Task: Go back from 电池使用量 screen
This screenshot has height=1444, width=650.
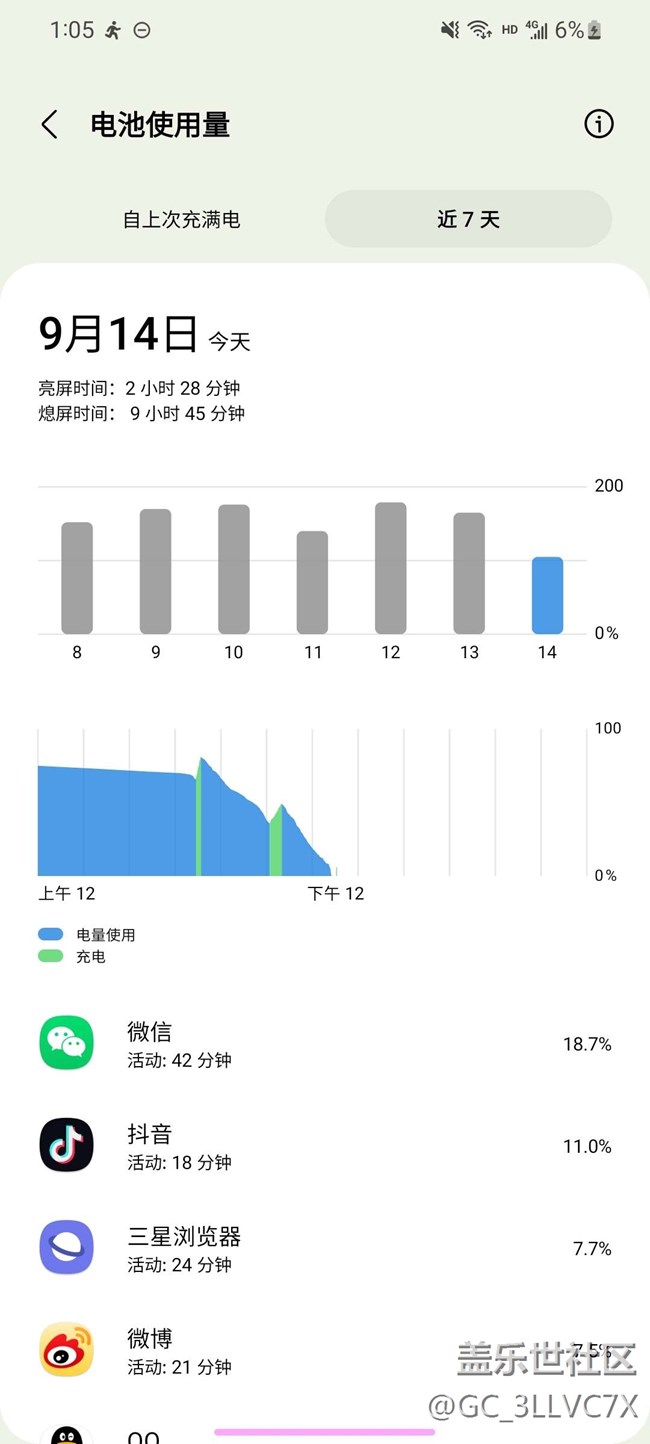Action: click(x=49, y=125)
